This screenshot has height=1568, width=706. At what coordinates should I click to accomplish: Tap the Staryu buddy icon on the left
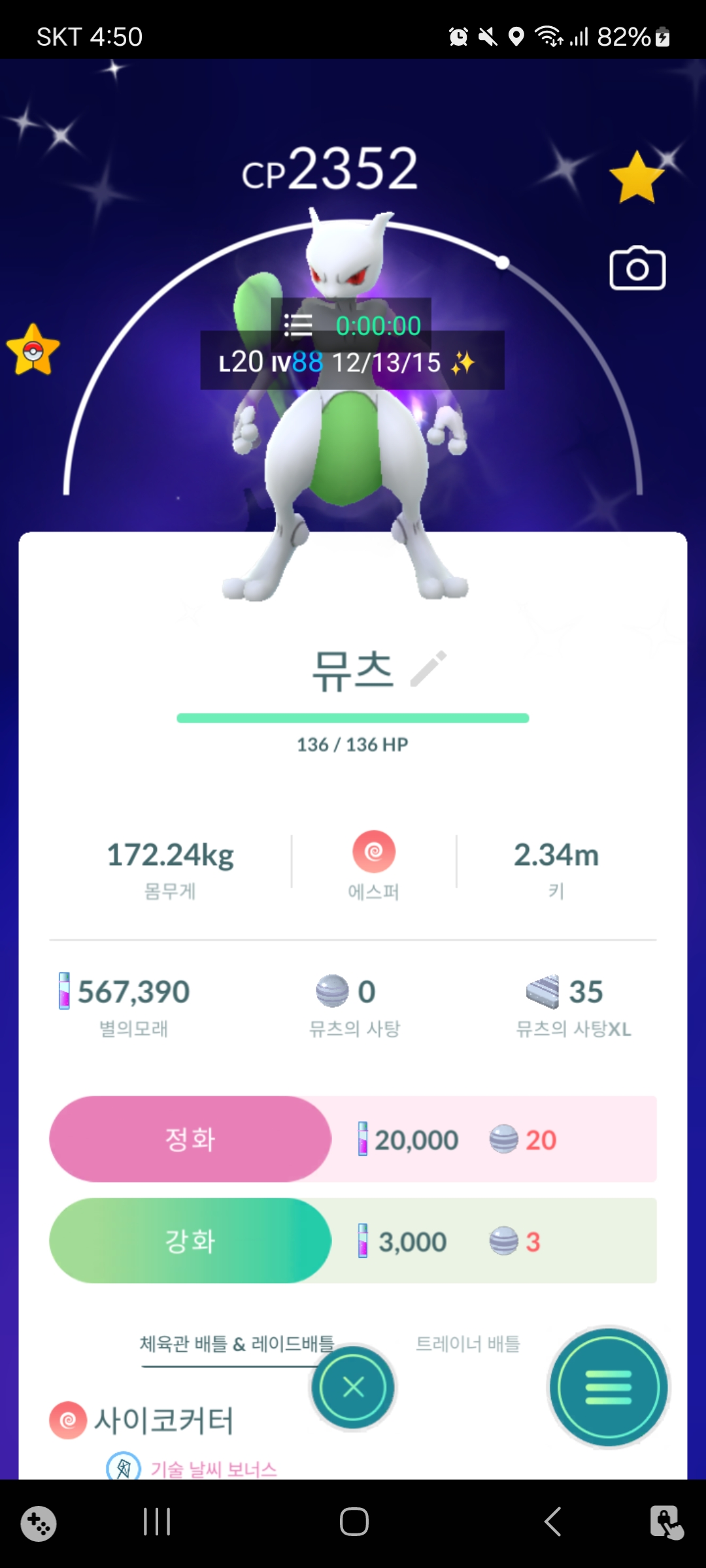(33, 350)
